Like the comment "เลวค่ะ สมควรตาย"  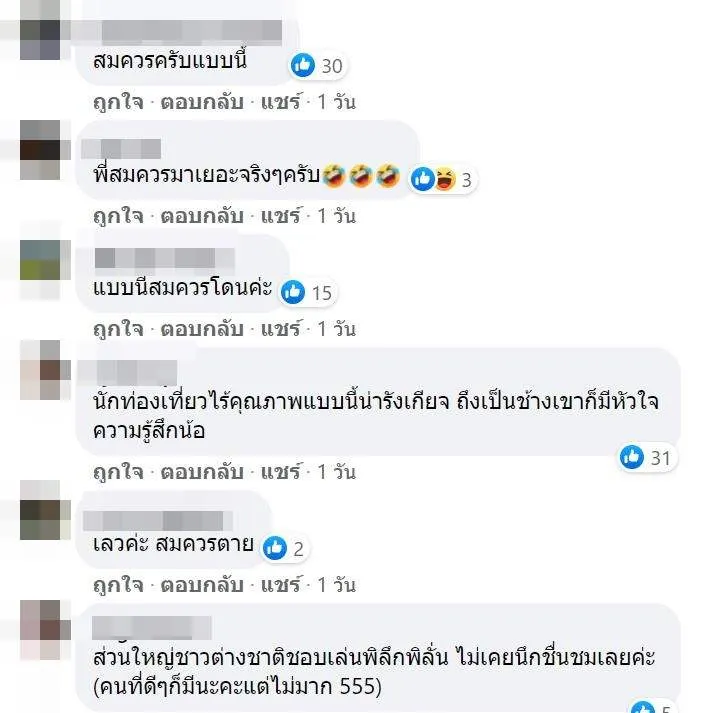point(117,583)
